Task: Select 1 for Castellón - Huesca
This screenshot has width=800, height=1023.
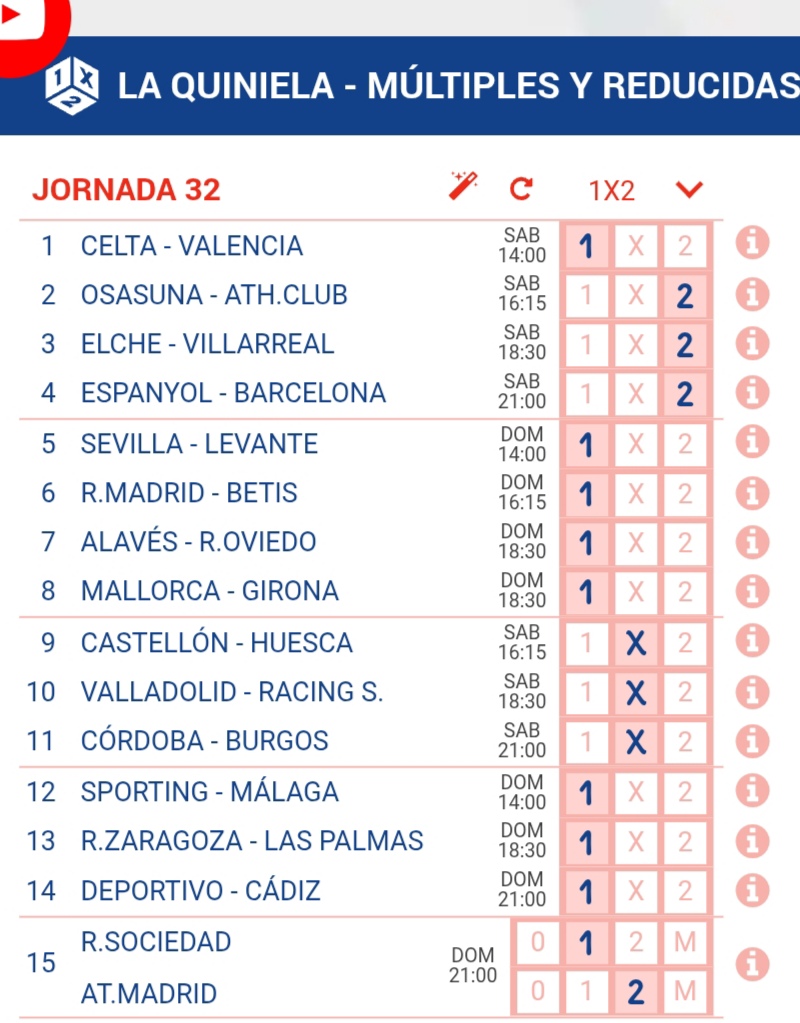Action: [x=586, y=643]
